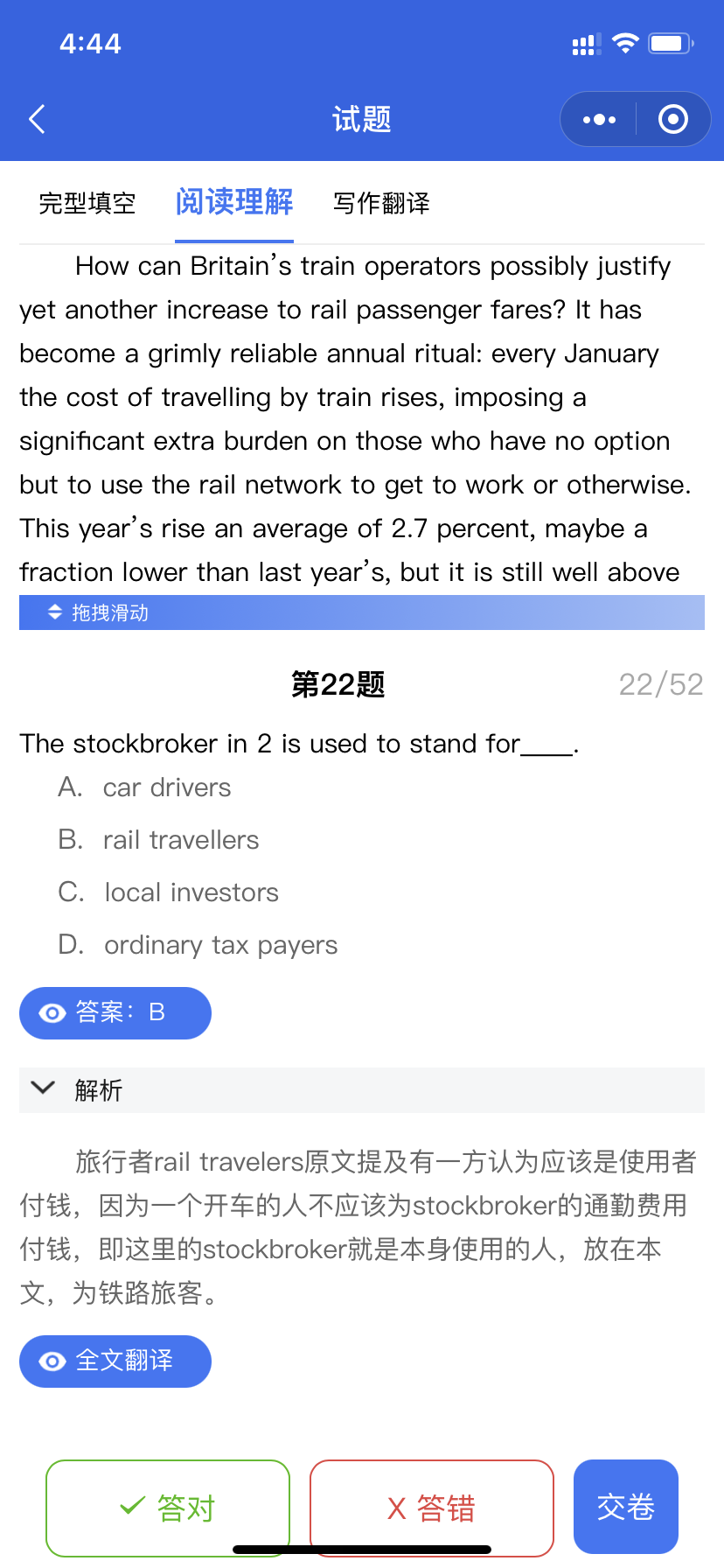The height and width of the screenshot is (1568, 724).
Task: Select the 阅读理解 tab
Action: pos(234,202)
